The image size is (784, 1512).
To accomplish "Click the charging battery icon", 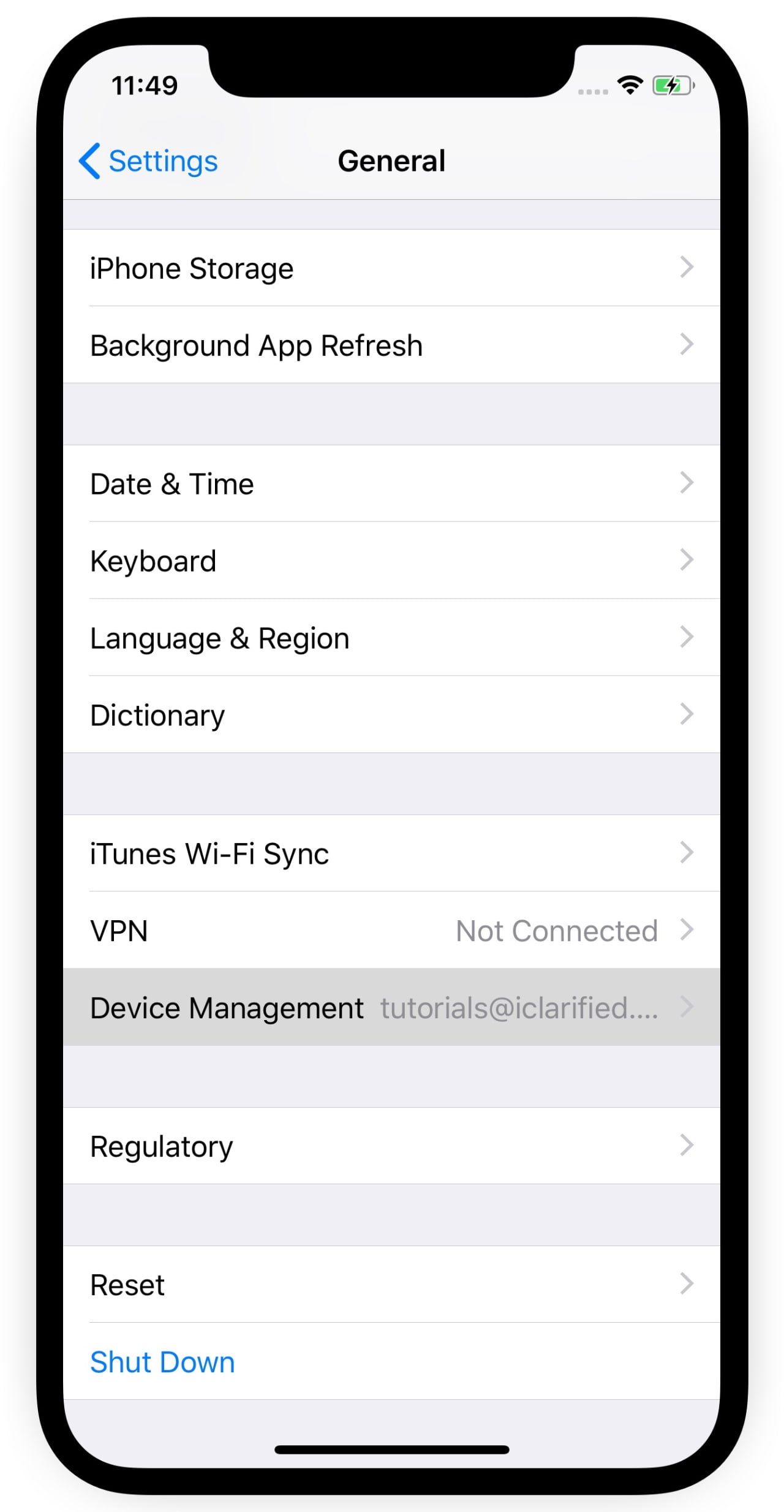I will coord(673,86).
